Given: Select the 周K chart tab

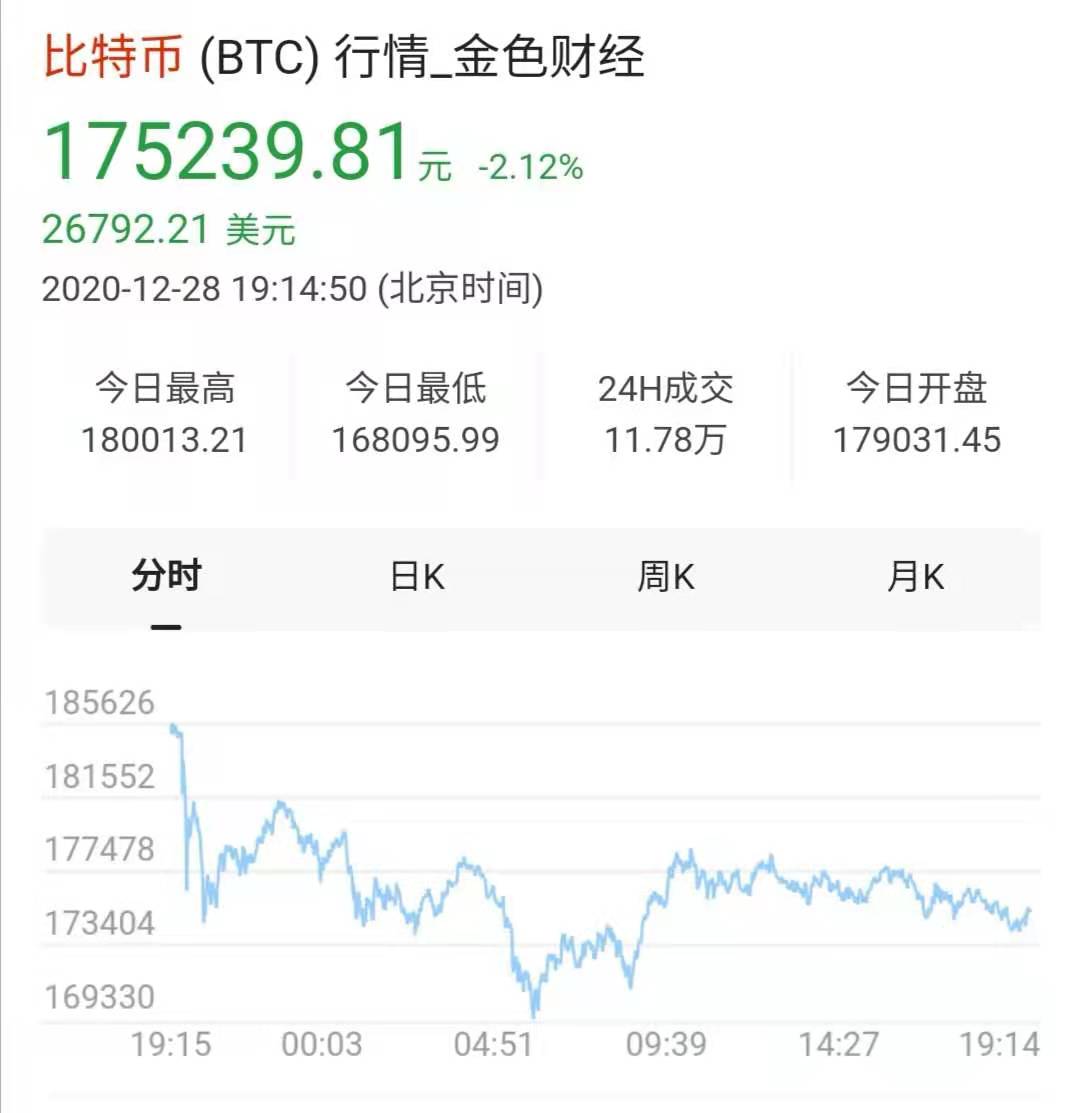Looking at the screenshot, I should 666,578.
